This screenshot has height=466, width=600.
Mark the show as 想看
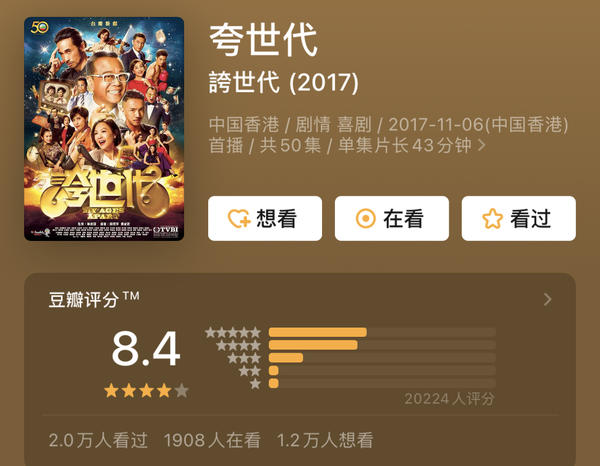click(264, 219)
